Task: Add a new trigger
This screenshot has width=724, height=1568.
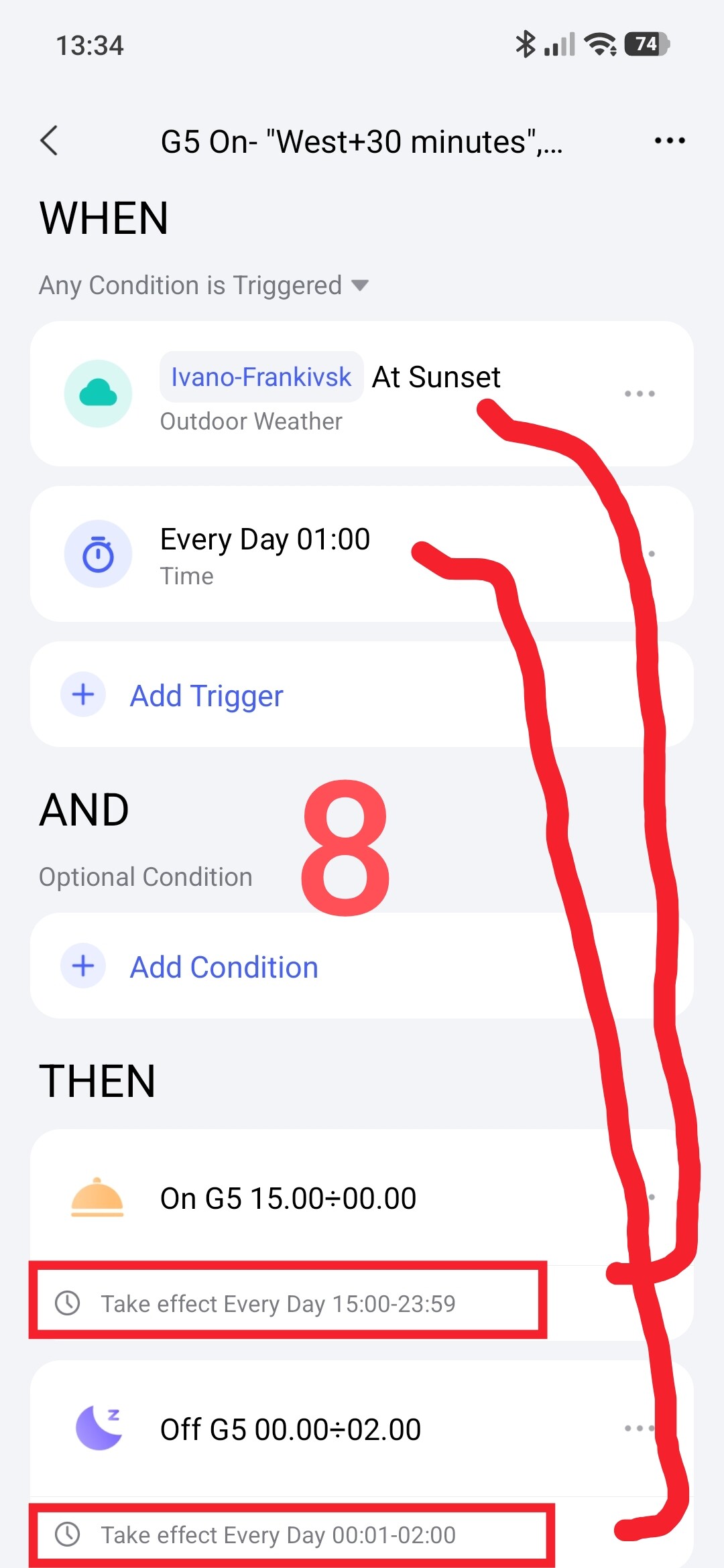Action: (x=206, y=696)
